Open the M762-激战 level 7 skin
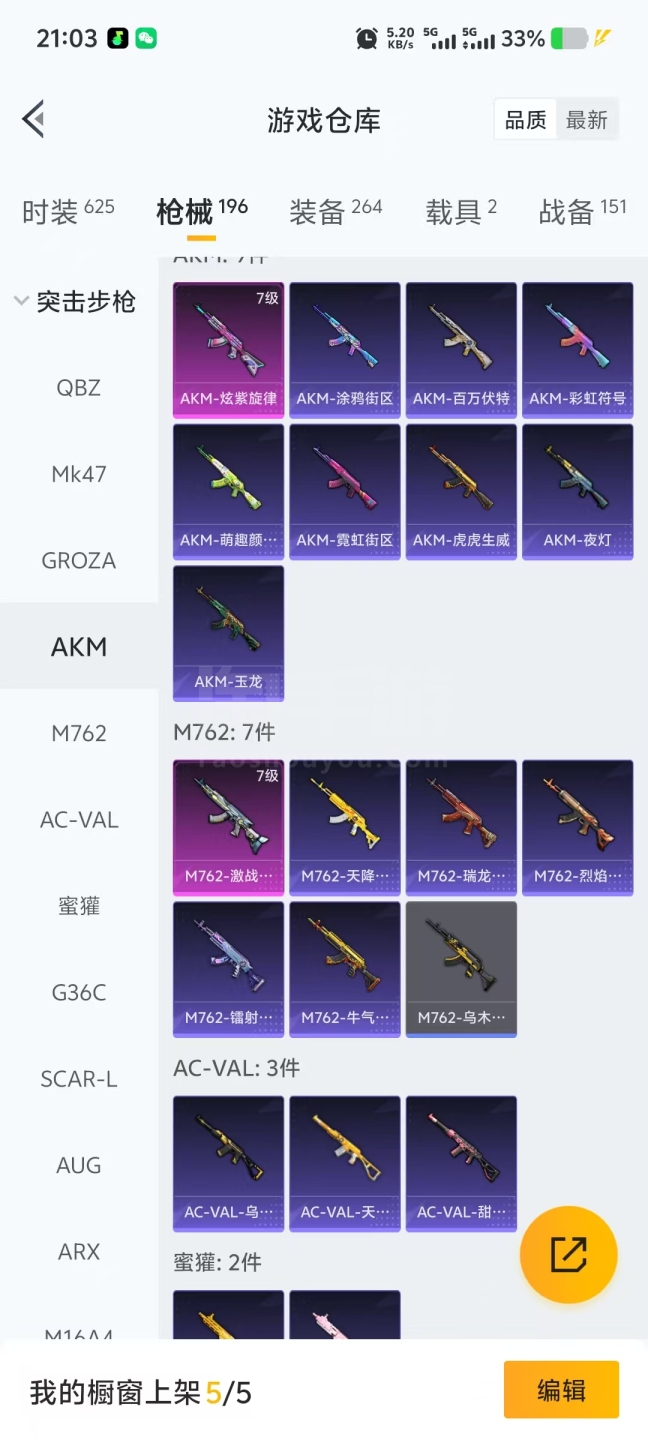The image size is (648, 1440). pyautogui.click(x=228, y=827)
